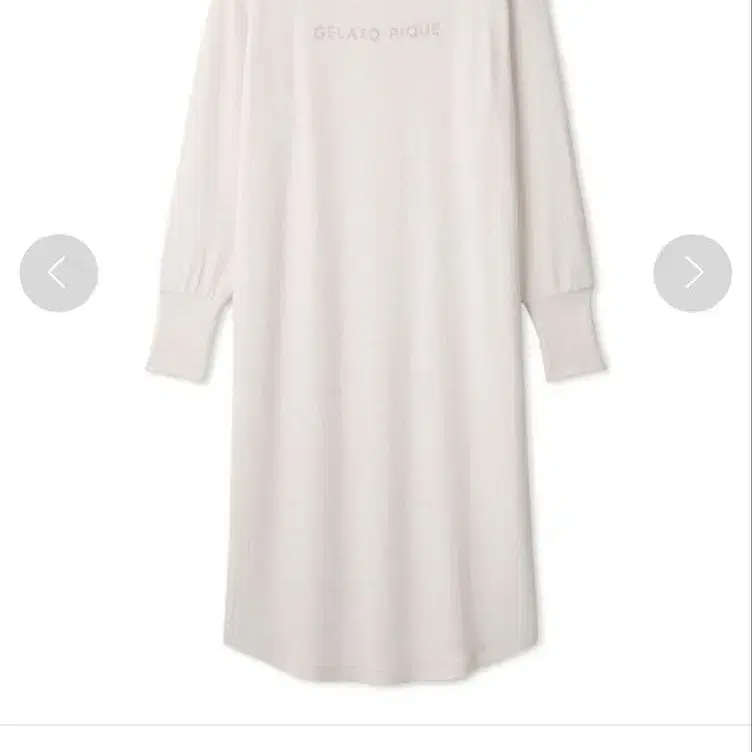Viewport: 752px width, 752px height.
Task: Show the next product image
Action: click(x=692, y=273)
